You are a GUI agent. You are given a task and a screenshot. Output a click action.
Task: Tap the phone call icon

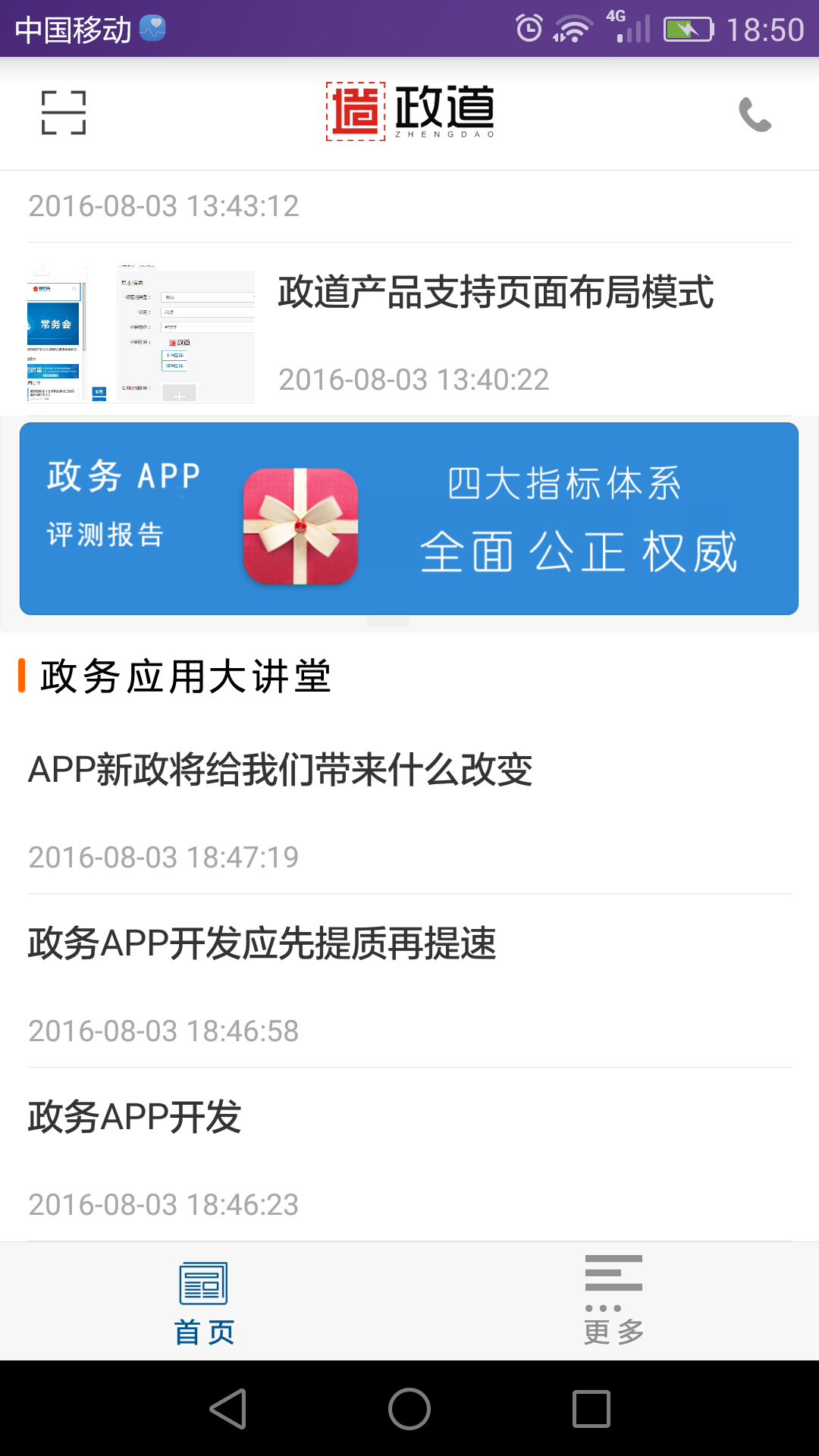click(x=755, y=115)
